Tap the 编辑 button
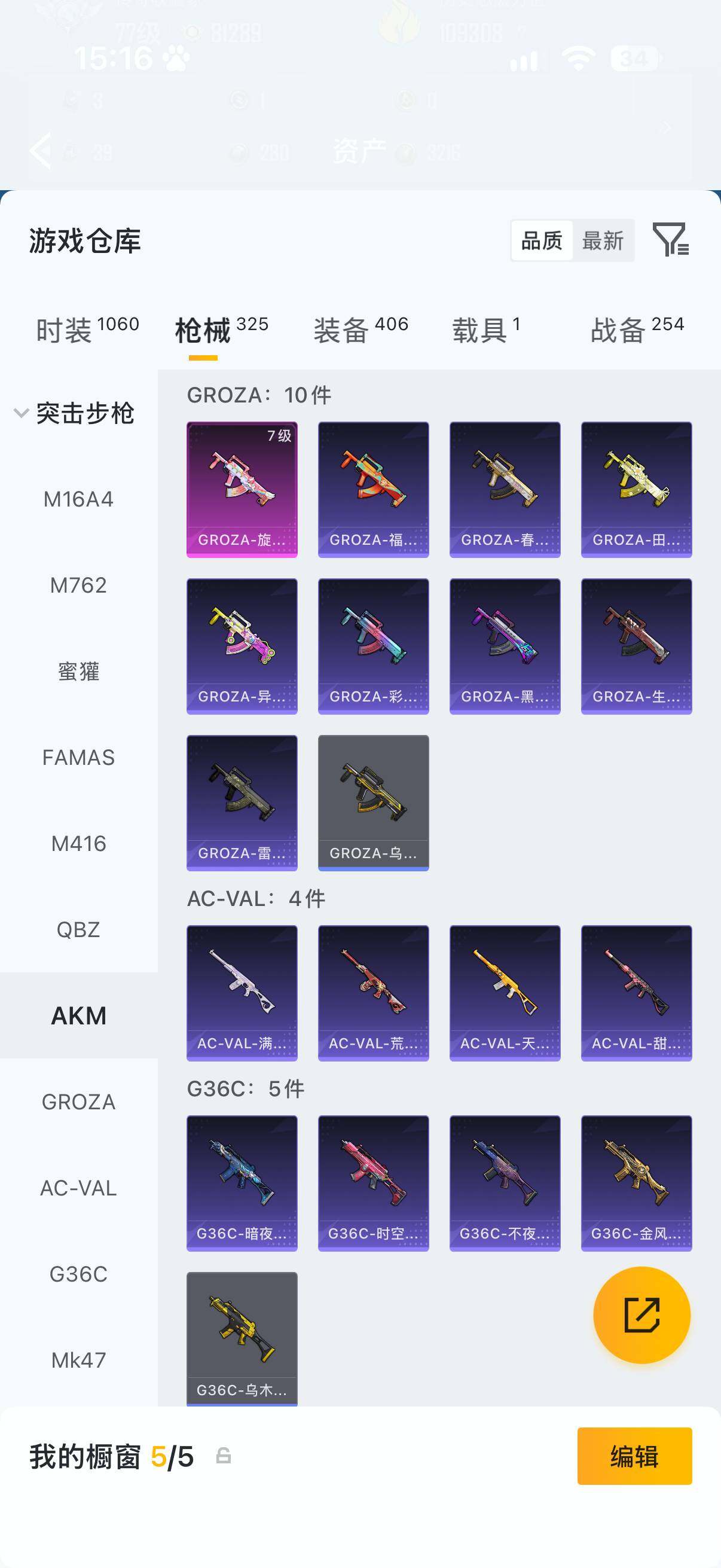The width and height of the screenshot is (721, 1568). tap(634, 1456)
